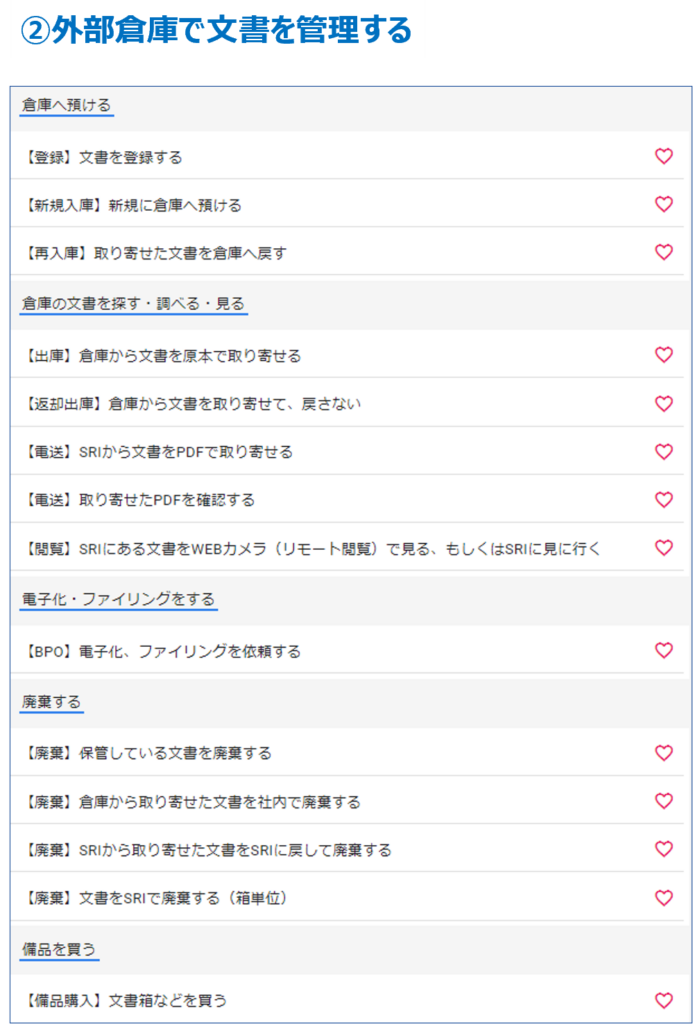Select 【BPO】電子化、ファイリングを依頼する
This screenshot has height=1024, width=693.
click(x=161, y=651)
